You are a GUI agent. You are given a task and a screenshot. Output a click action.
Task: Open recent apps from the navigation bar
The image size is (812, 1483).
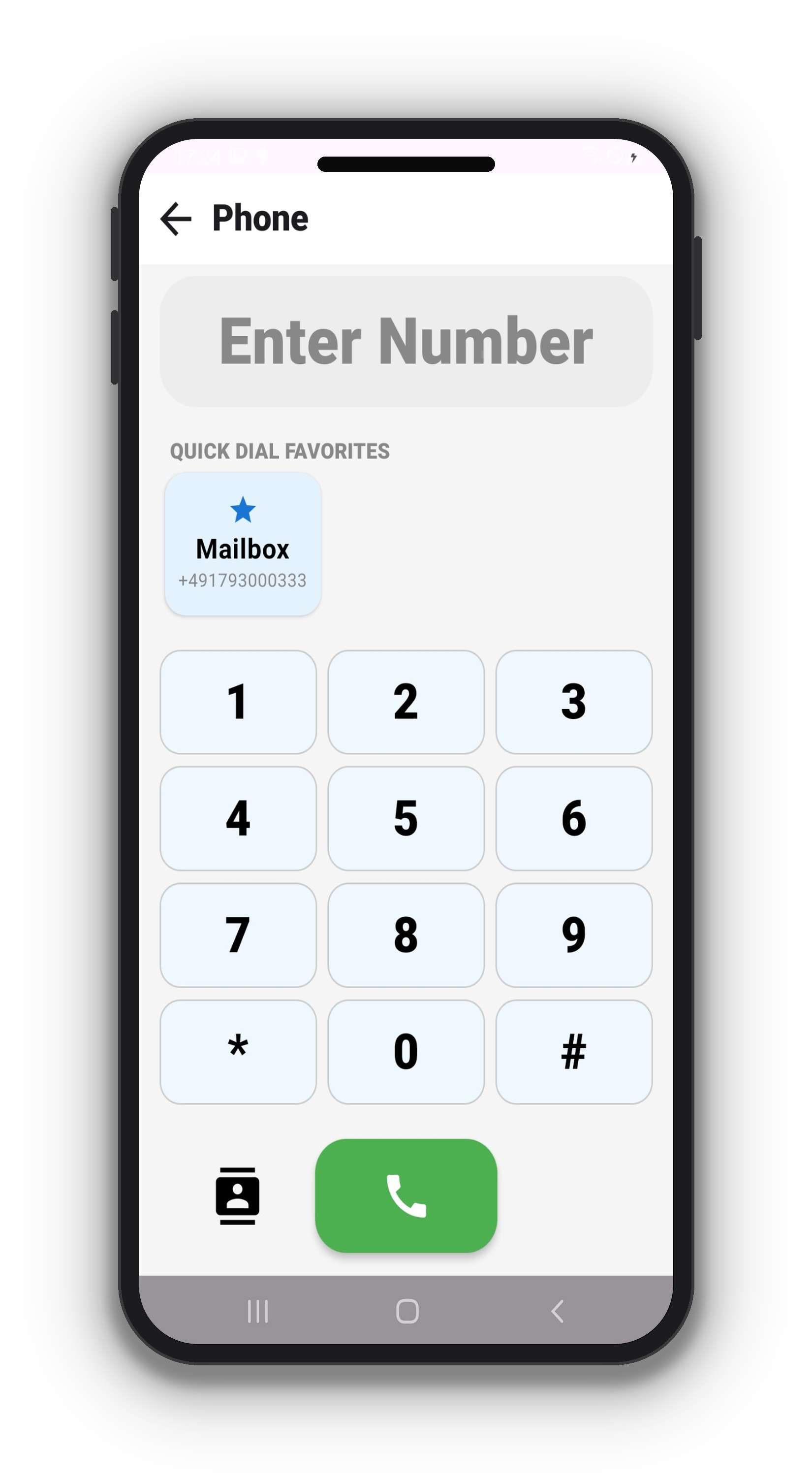click(257, 1312)
